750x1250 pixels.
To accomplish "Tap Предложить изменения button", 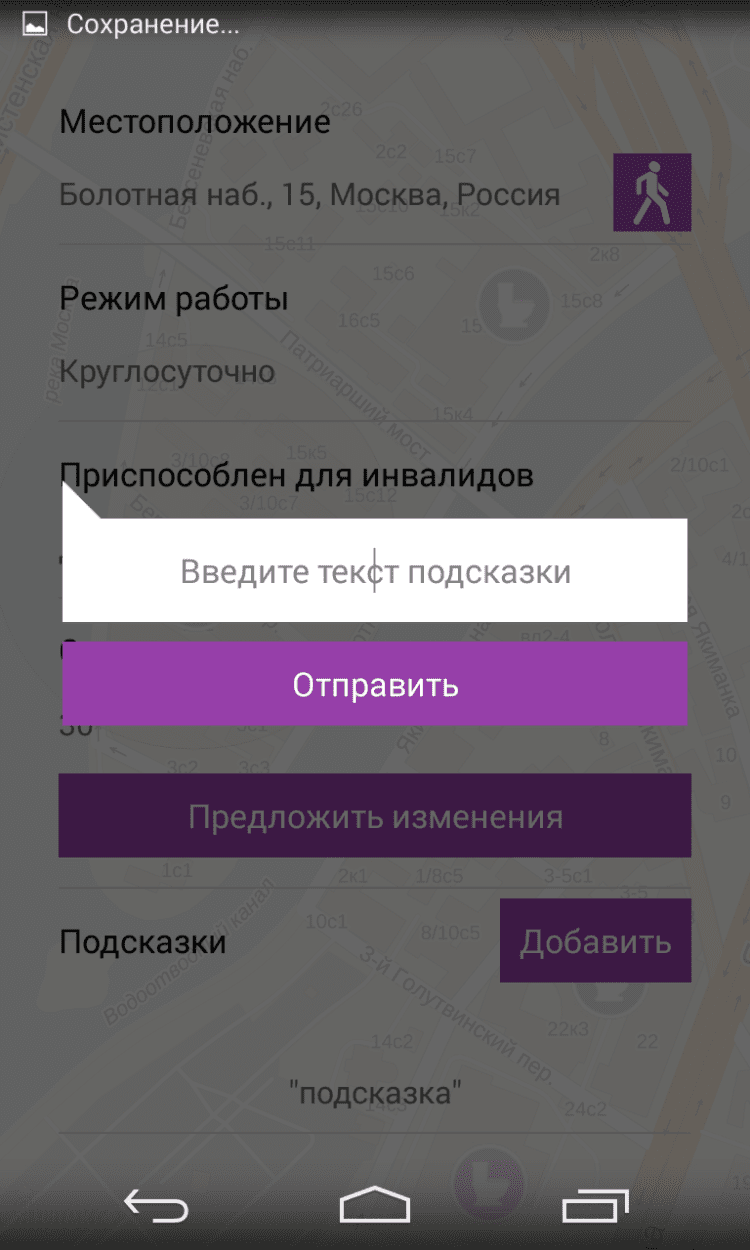I will point(375,816).
